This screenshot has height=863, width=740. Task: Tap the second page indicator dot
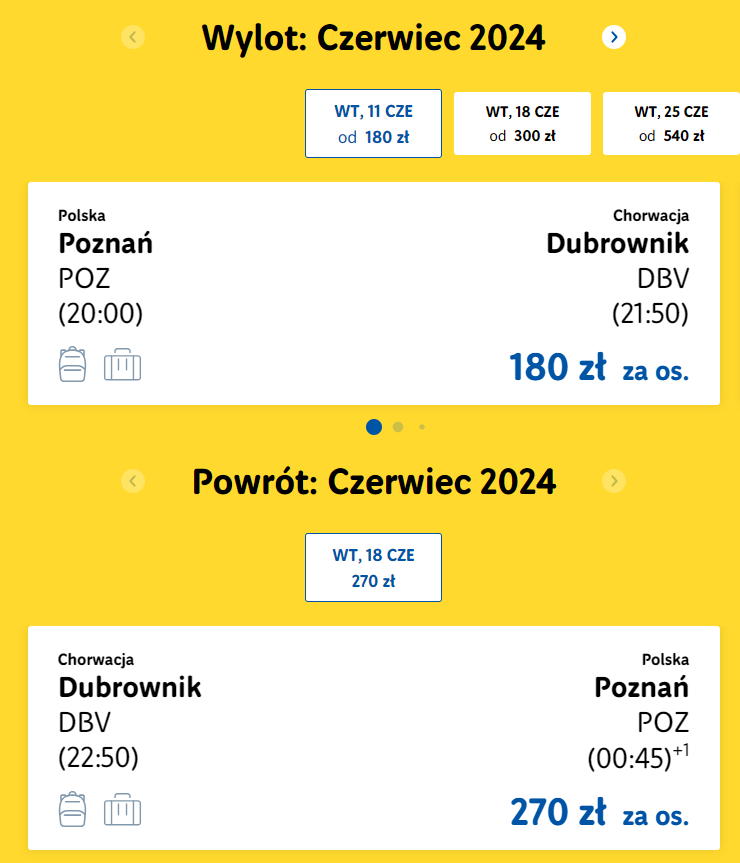click(398, 427)
